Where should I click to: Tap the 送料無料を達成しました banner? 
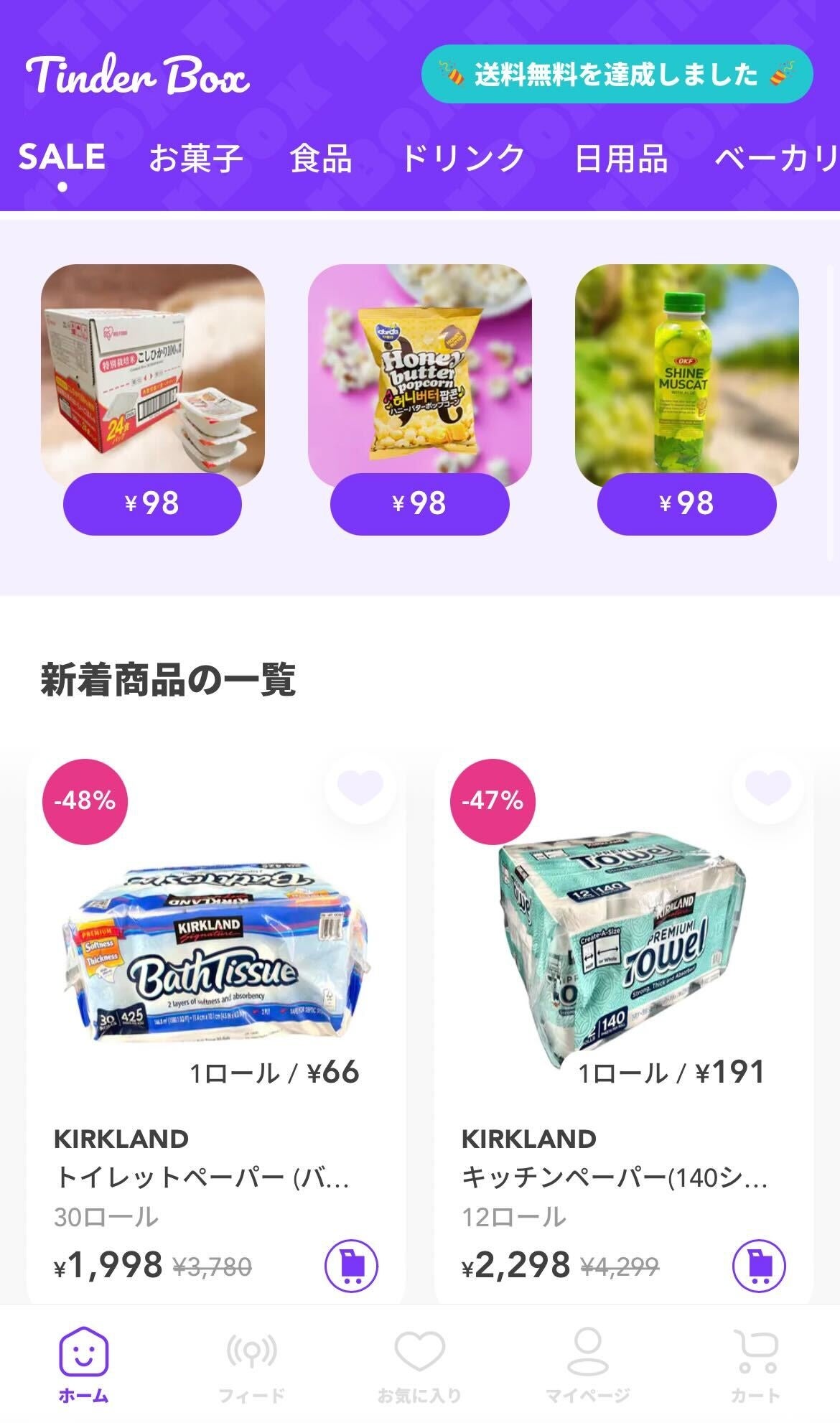(x=617, y=75)
